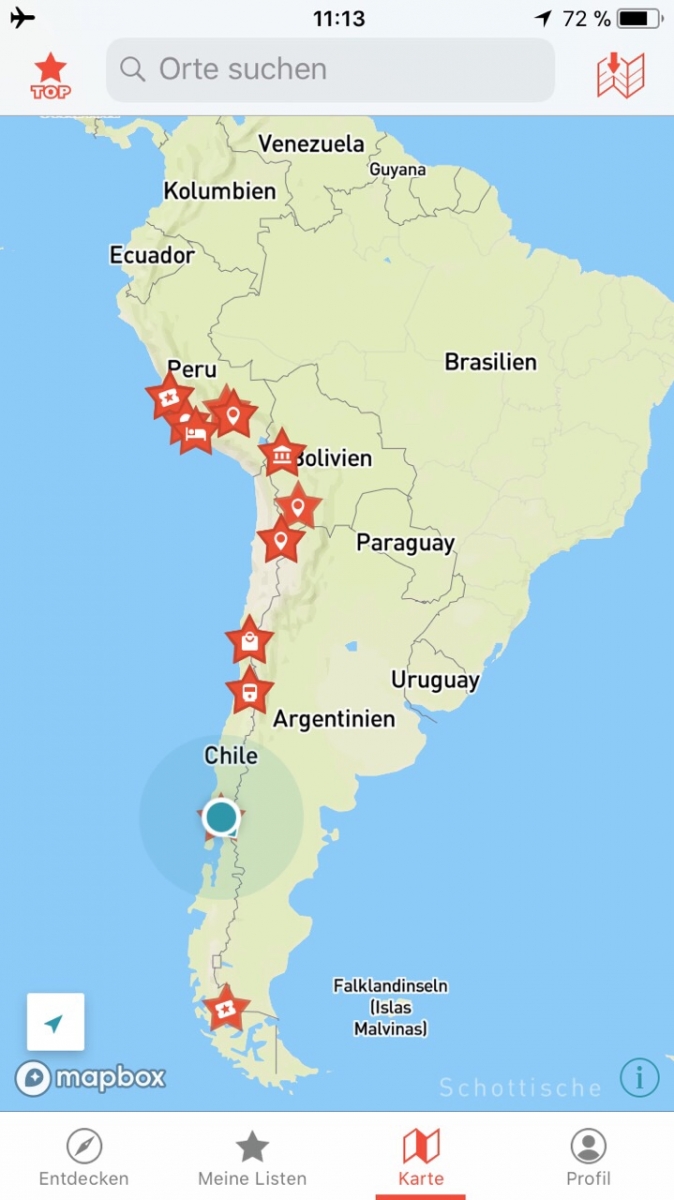Tap the shopping bag marker in Chile
Screen dimensions: 674x1200
[x=248, y=641]
